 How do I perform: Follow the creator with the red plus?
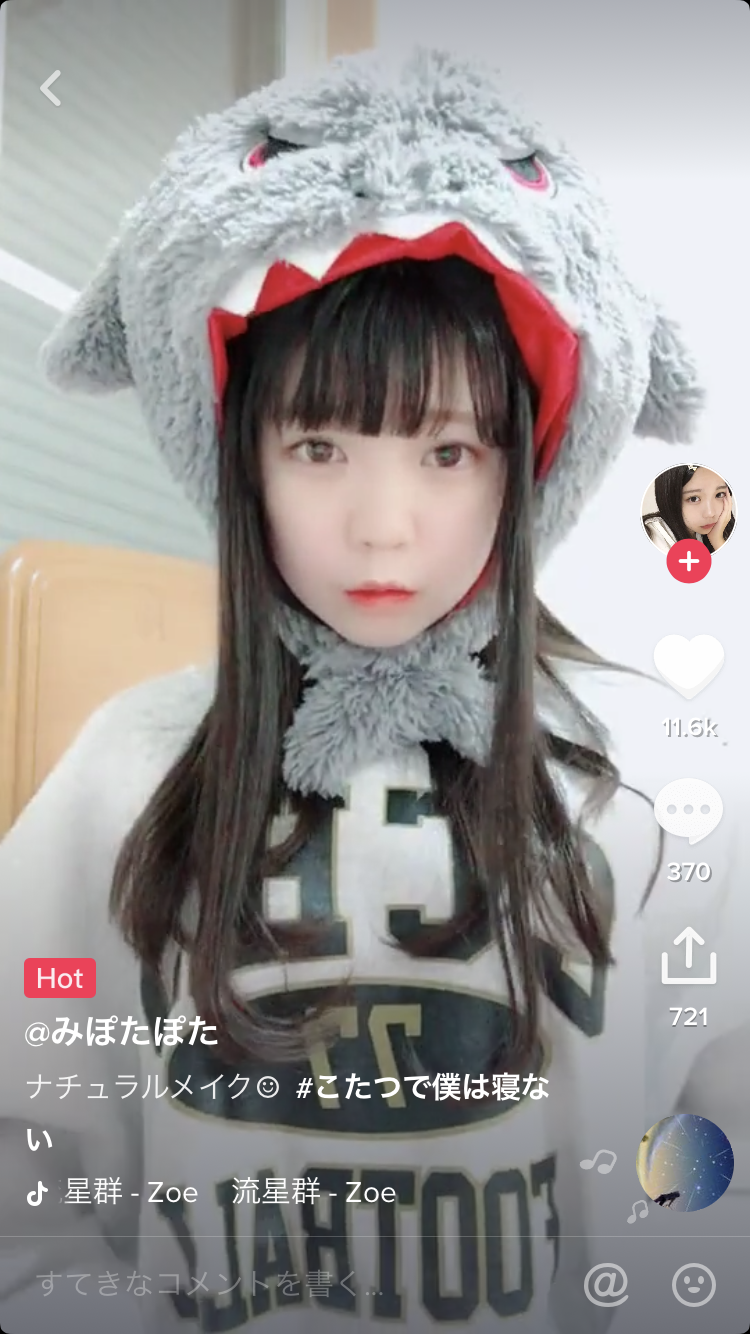[x=688, y=562]
